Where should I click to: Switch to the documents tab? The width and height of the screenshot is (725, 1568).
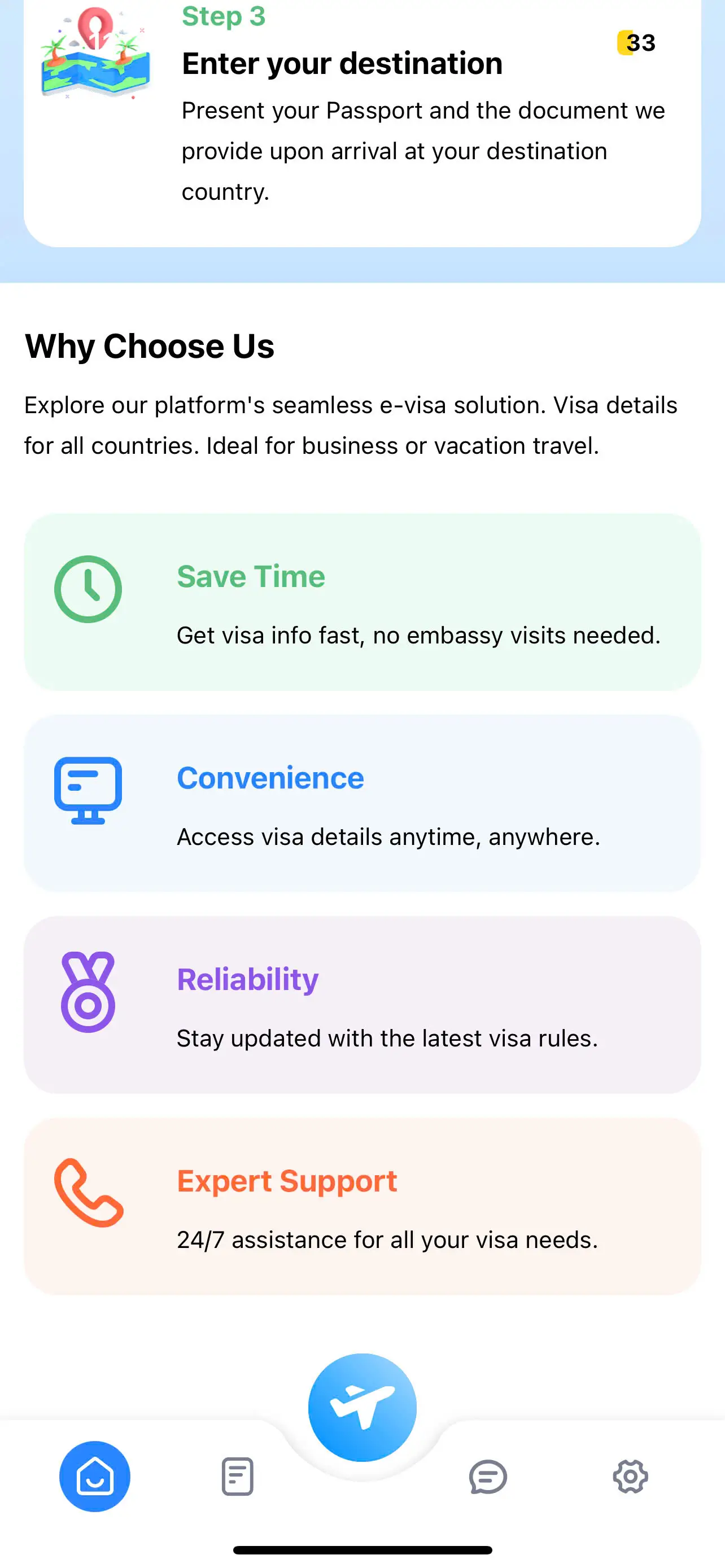[237, 1475]
